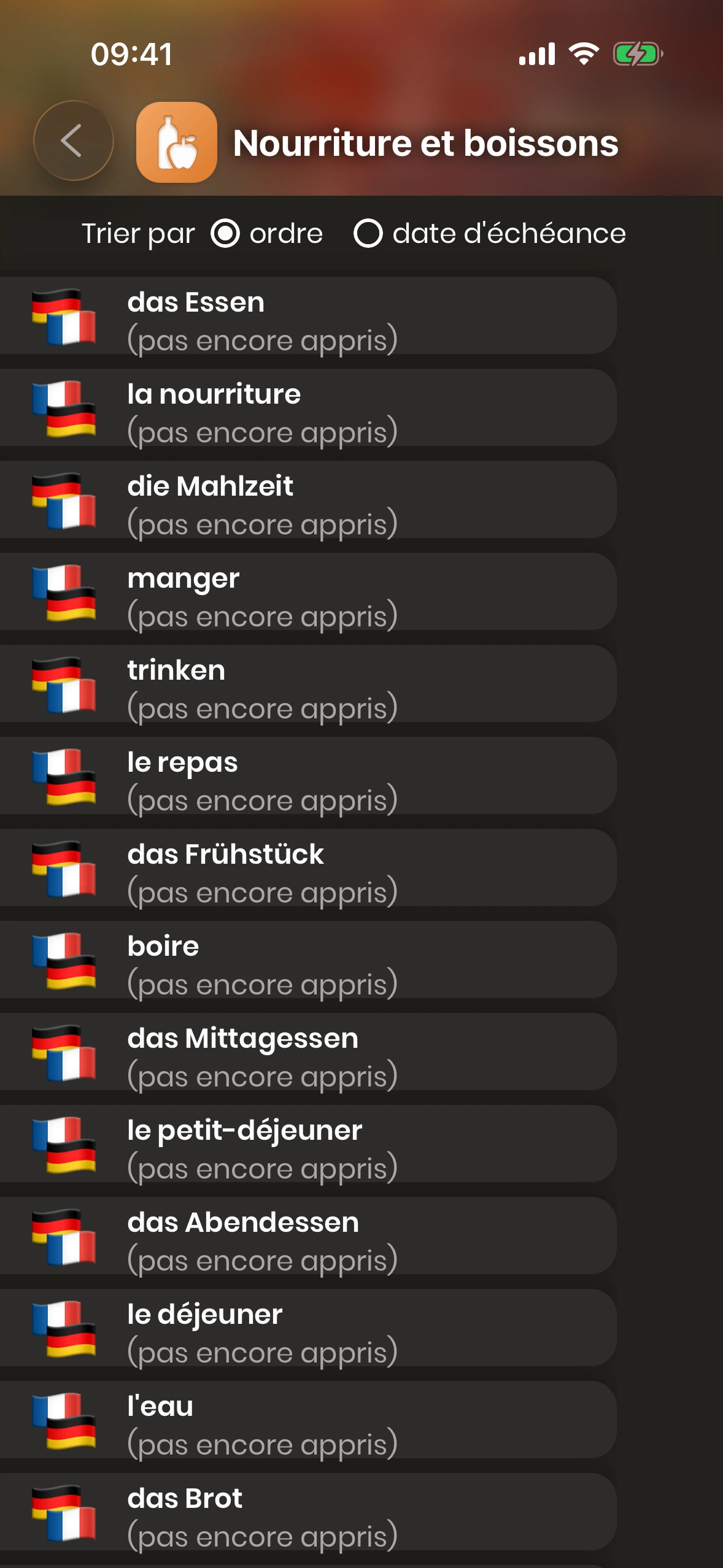Viewport: 723px width, 1568px height.
Task: Open the 'le repas' row
Action: tap(307, 776)
